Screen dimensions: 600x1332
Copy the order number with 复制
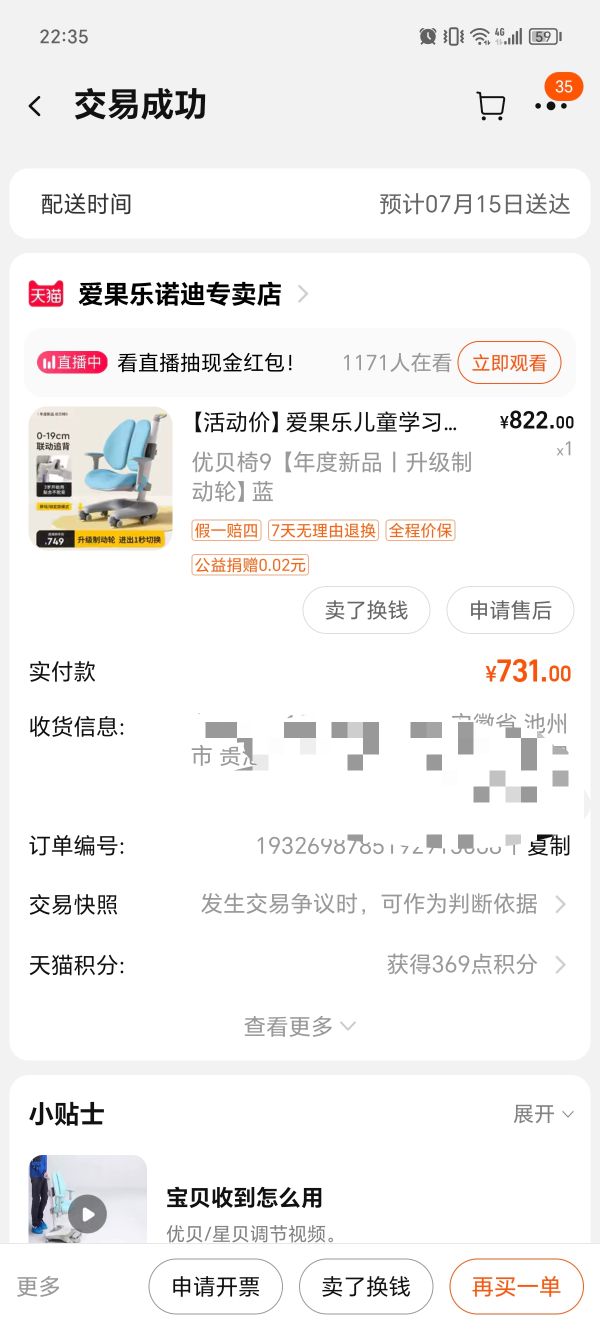pos(549,846)
